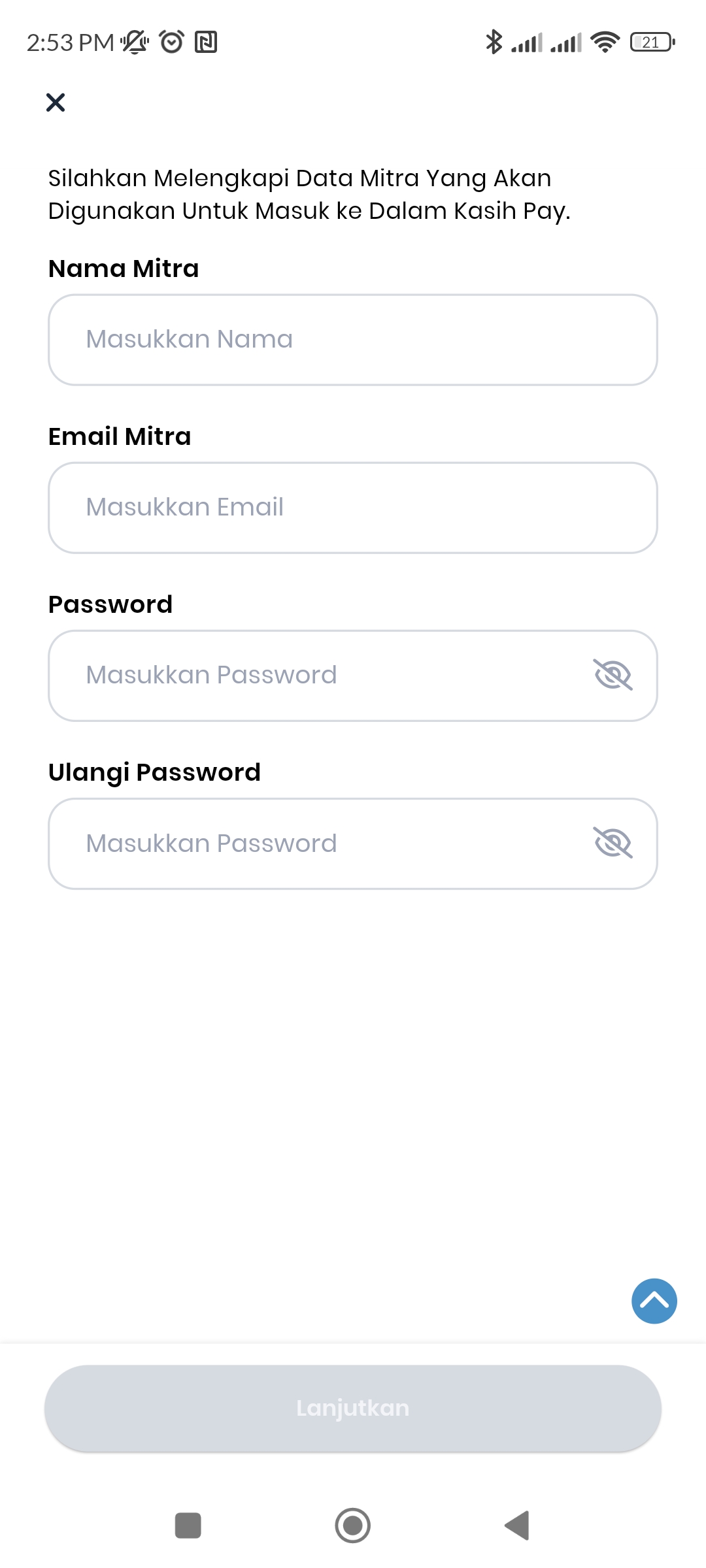Tap the back triangle navigation button

(517, 1526)
